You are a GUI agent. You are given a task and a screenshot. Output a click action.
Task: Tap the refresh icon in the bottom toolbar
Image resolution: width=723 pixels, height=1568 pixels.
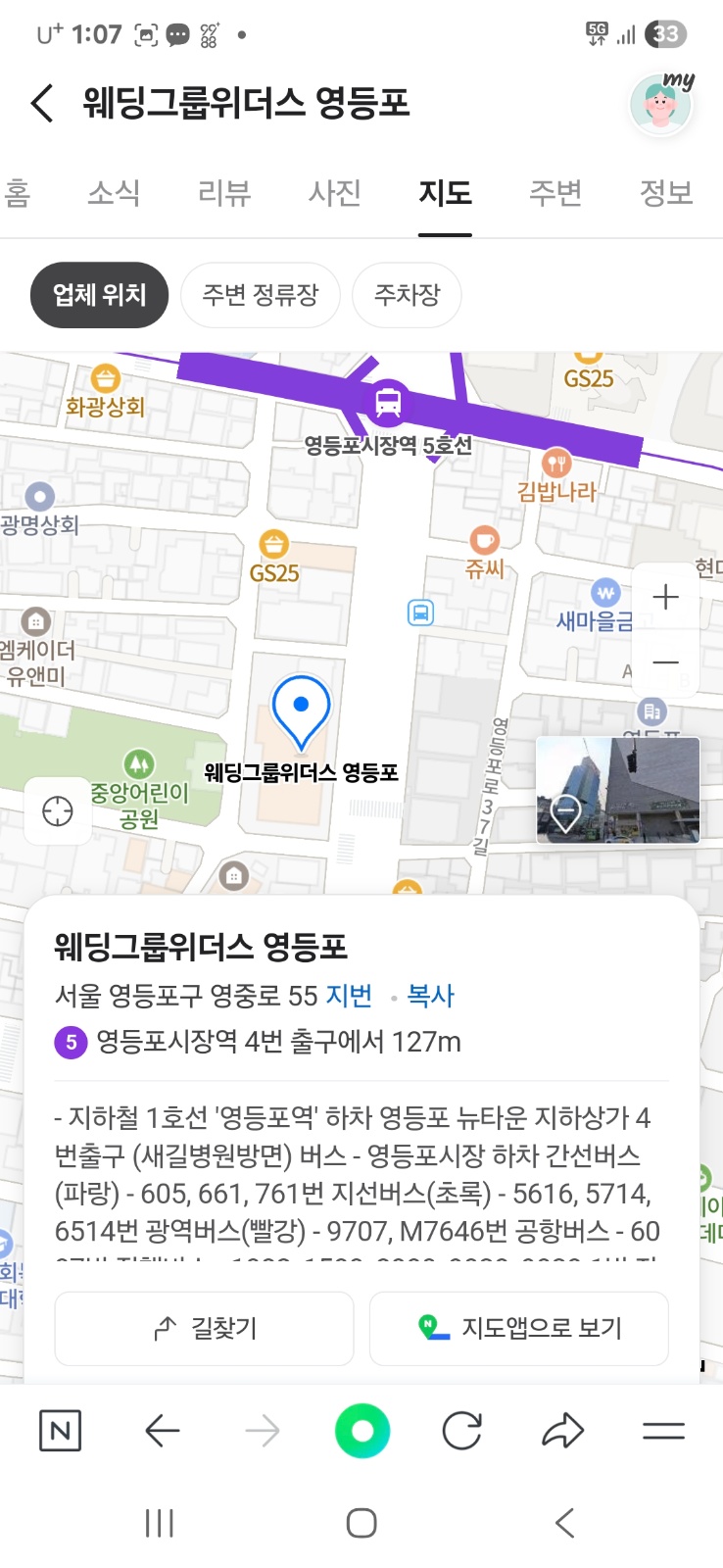coord(461,1431)
